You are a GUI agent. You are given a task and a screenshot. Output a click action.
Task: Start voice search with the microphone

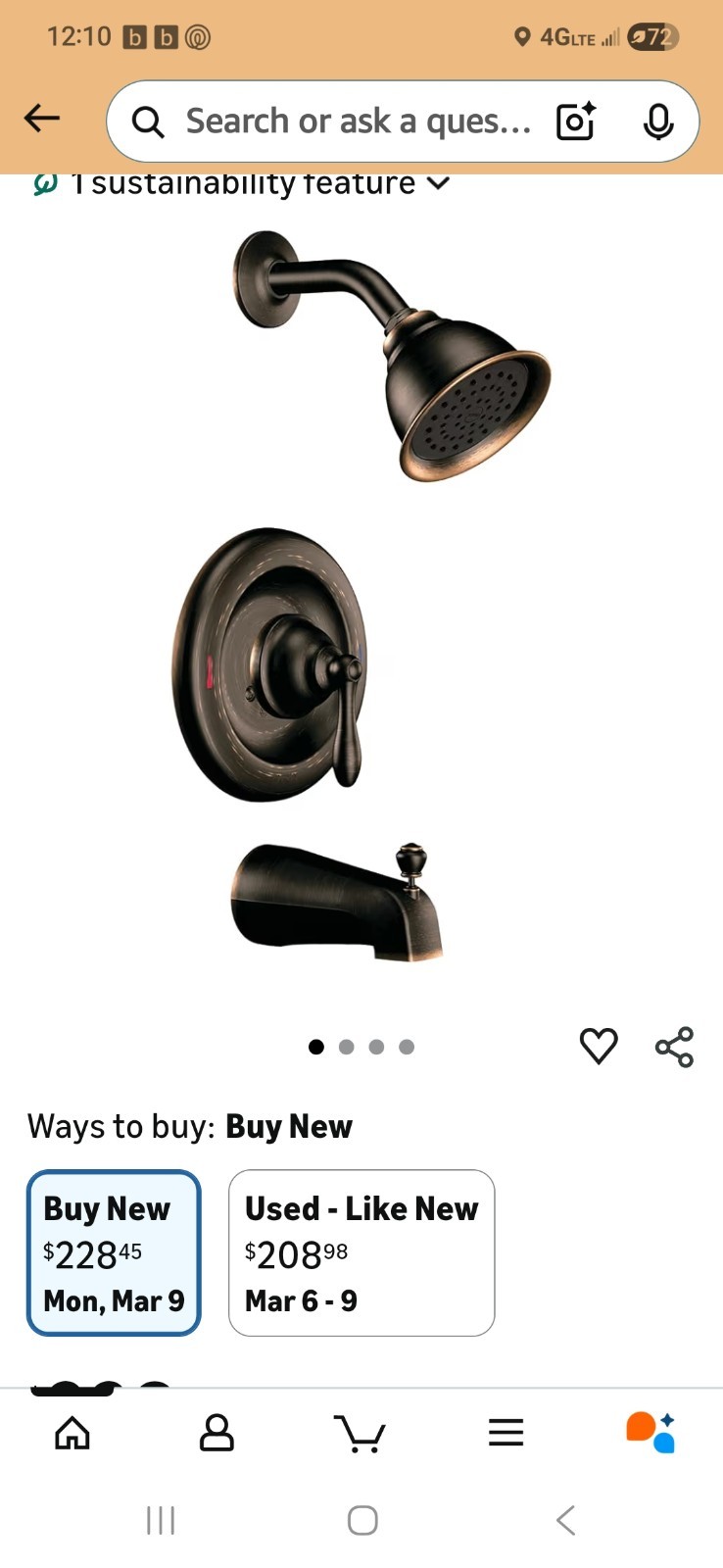pos(658,122)
